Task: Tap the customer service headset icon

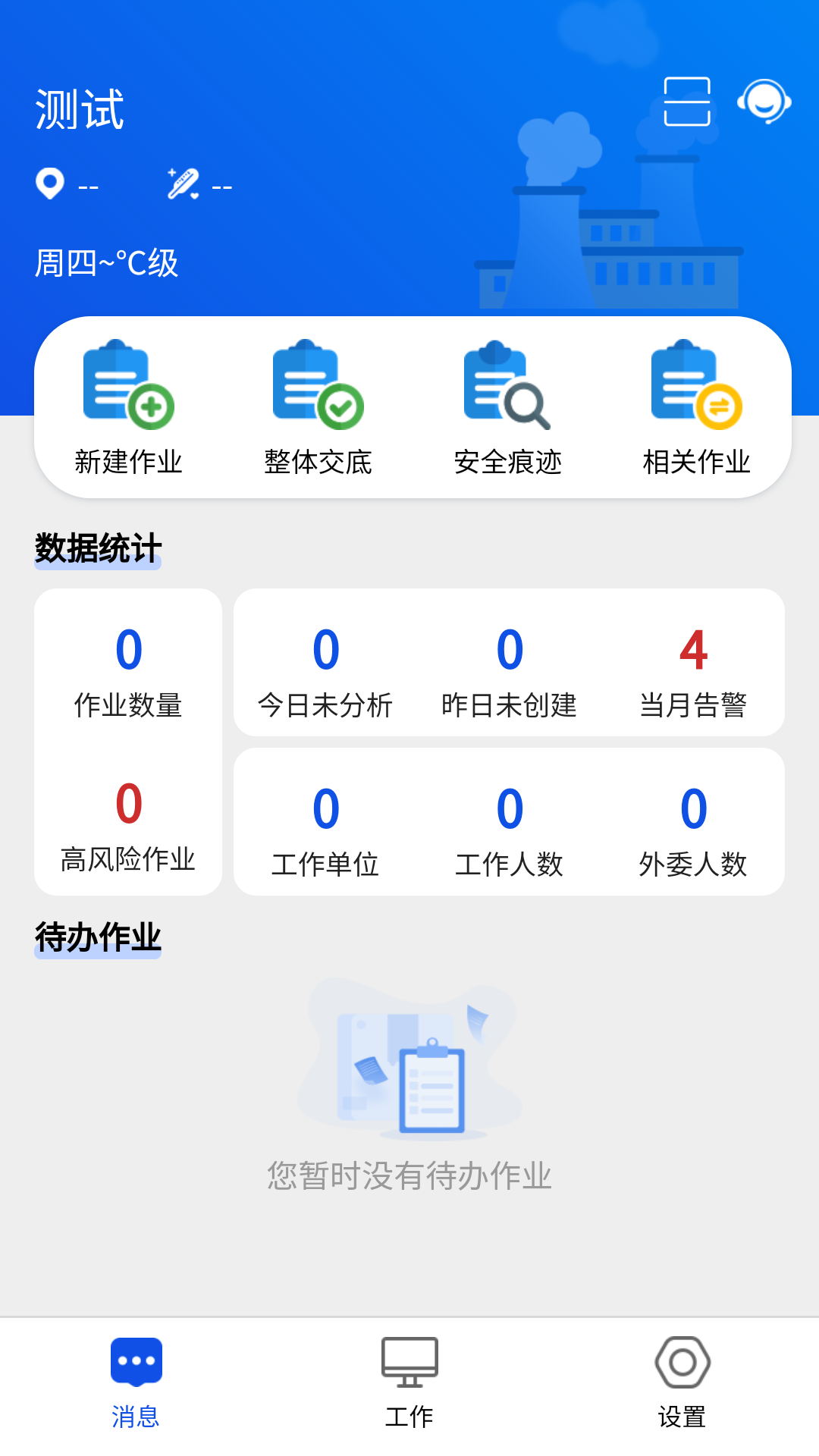Action: coord(765,100)
